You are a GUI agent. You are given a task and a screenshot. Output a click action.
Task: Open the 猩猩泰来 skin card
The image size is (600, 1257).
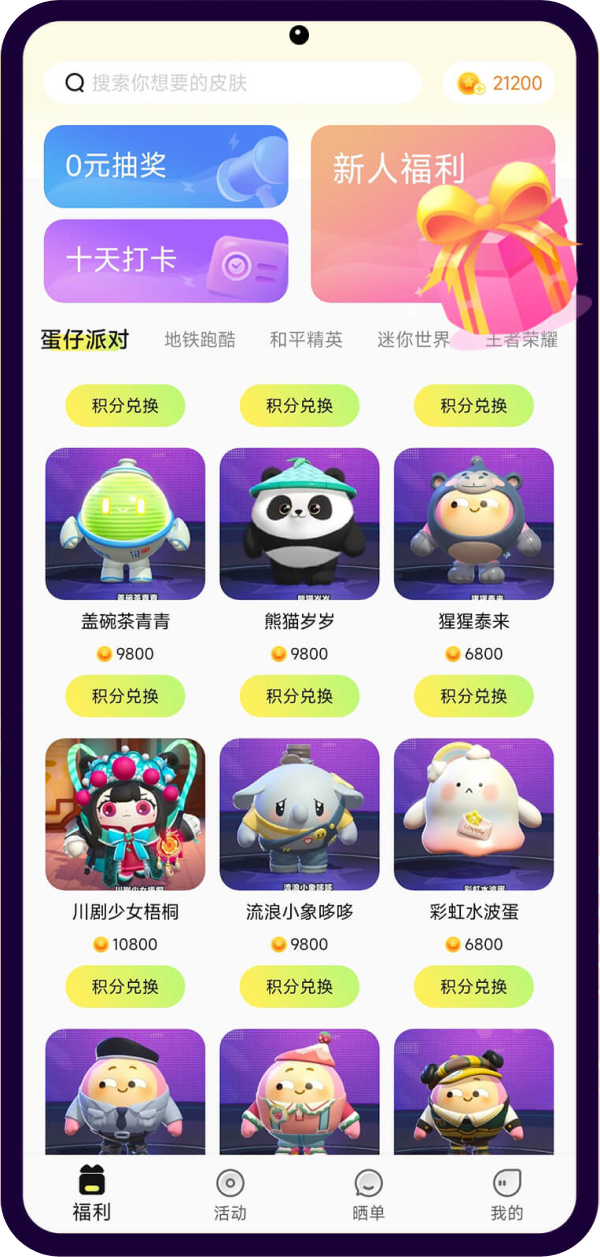[474, 524]
